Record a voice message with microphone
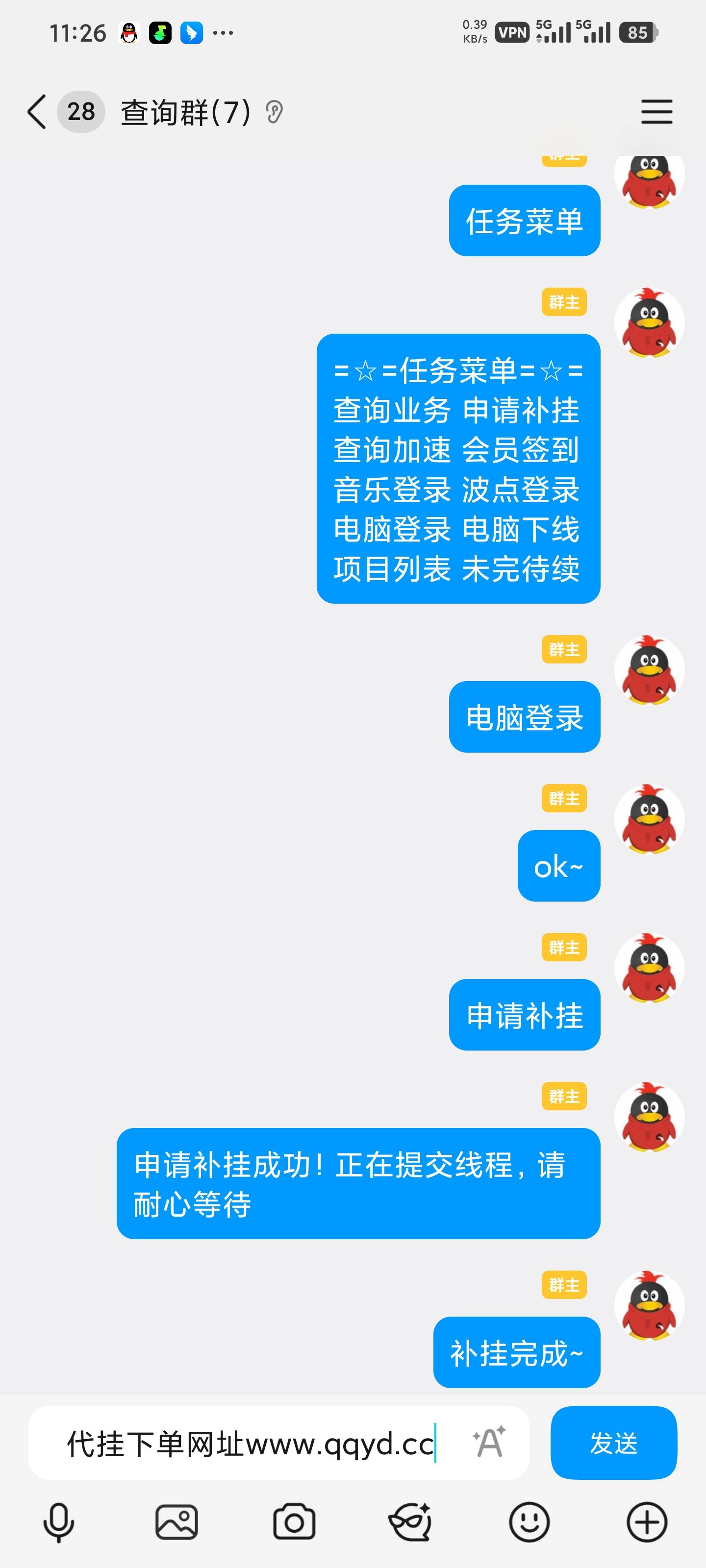This screenshot has height=1568, width=706. coord(58,1522)
